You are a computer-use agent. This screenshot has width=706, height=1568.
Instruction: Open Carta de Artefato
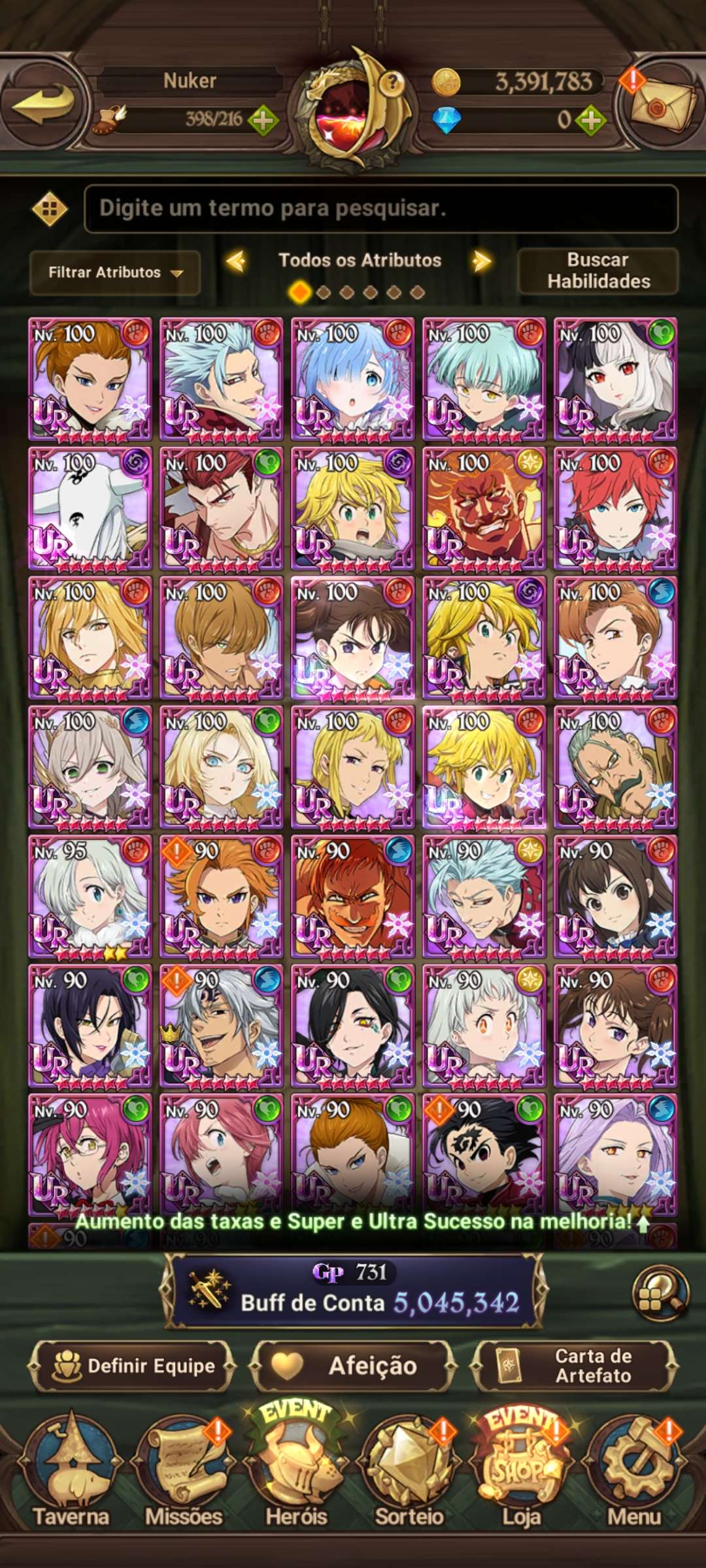[574, 1365]
